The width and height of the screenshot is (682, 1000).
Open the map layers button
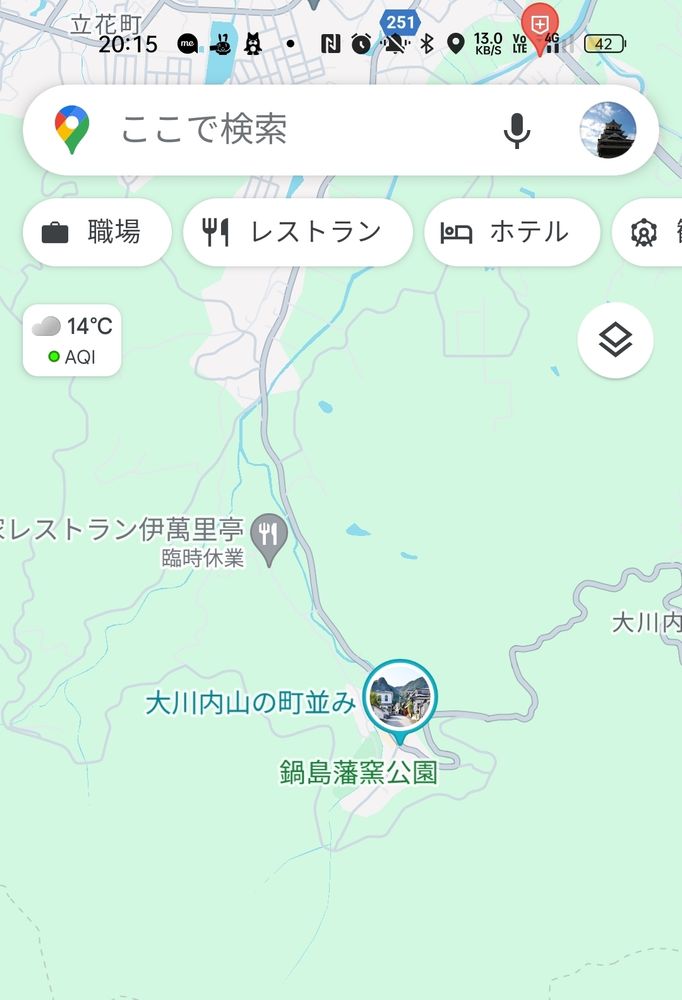(615, 340)
